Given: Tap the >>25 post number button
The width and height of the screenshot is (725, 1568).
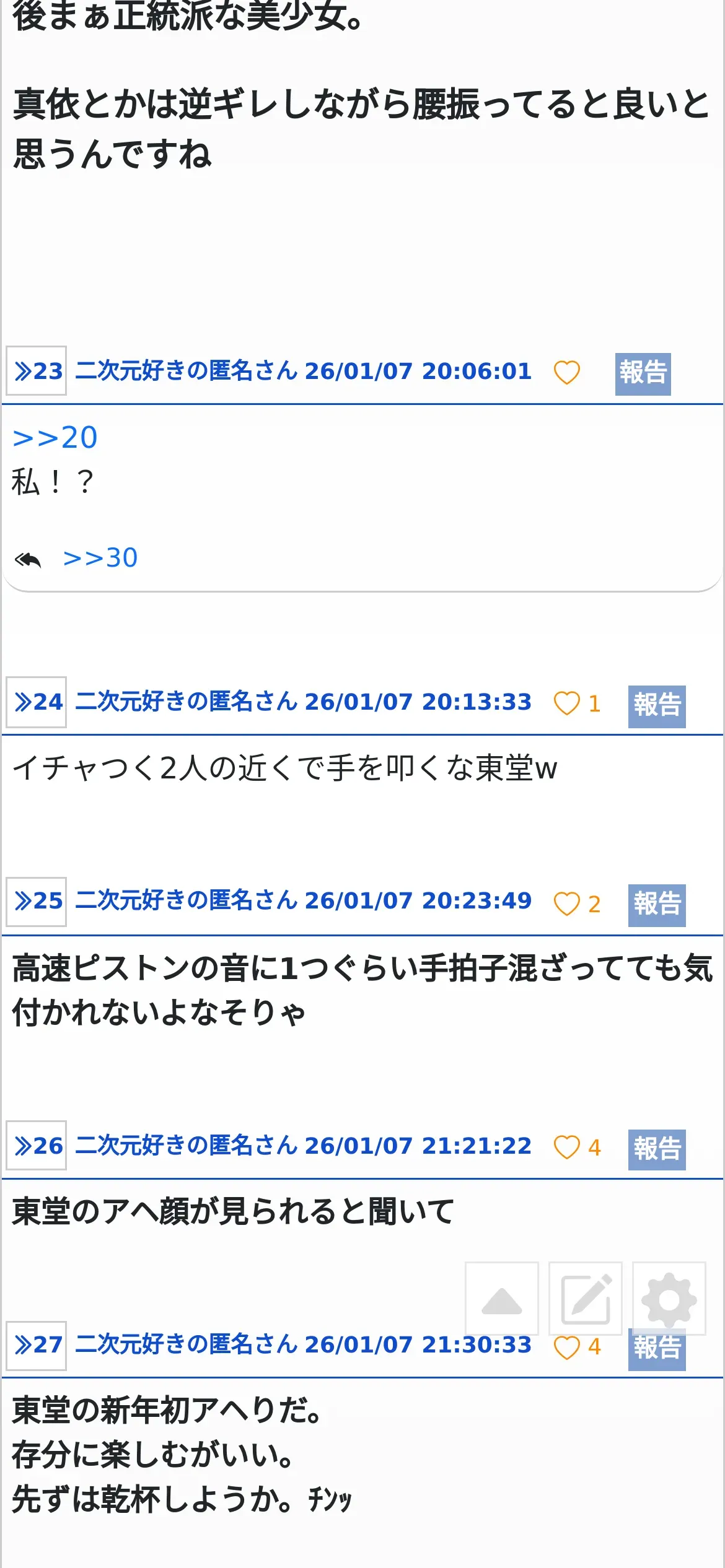Looking at the screenshot, I should [x=36, y=902].
